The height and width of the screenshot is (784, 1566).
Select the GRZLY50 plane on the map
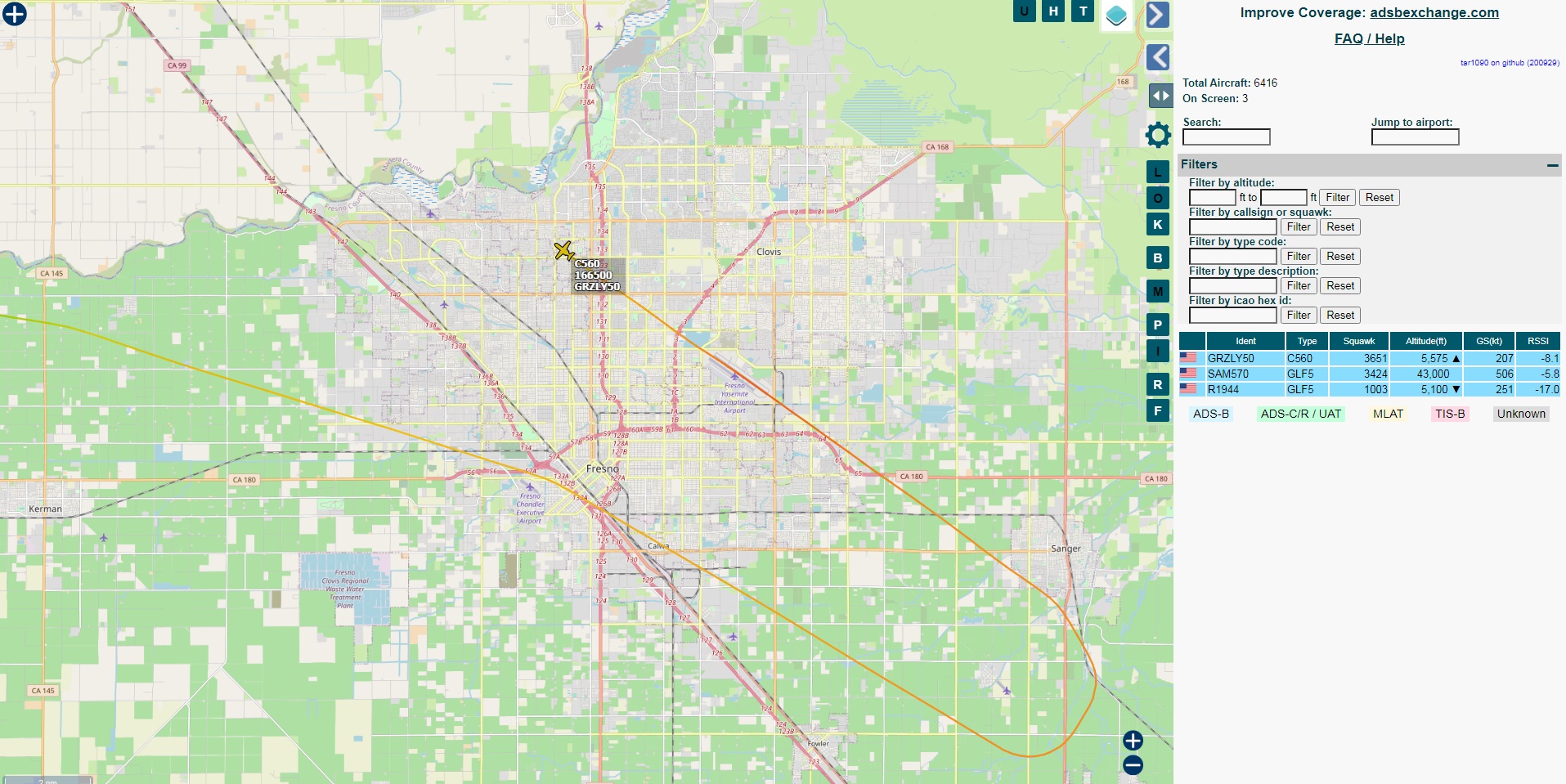coord(563,250)
